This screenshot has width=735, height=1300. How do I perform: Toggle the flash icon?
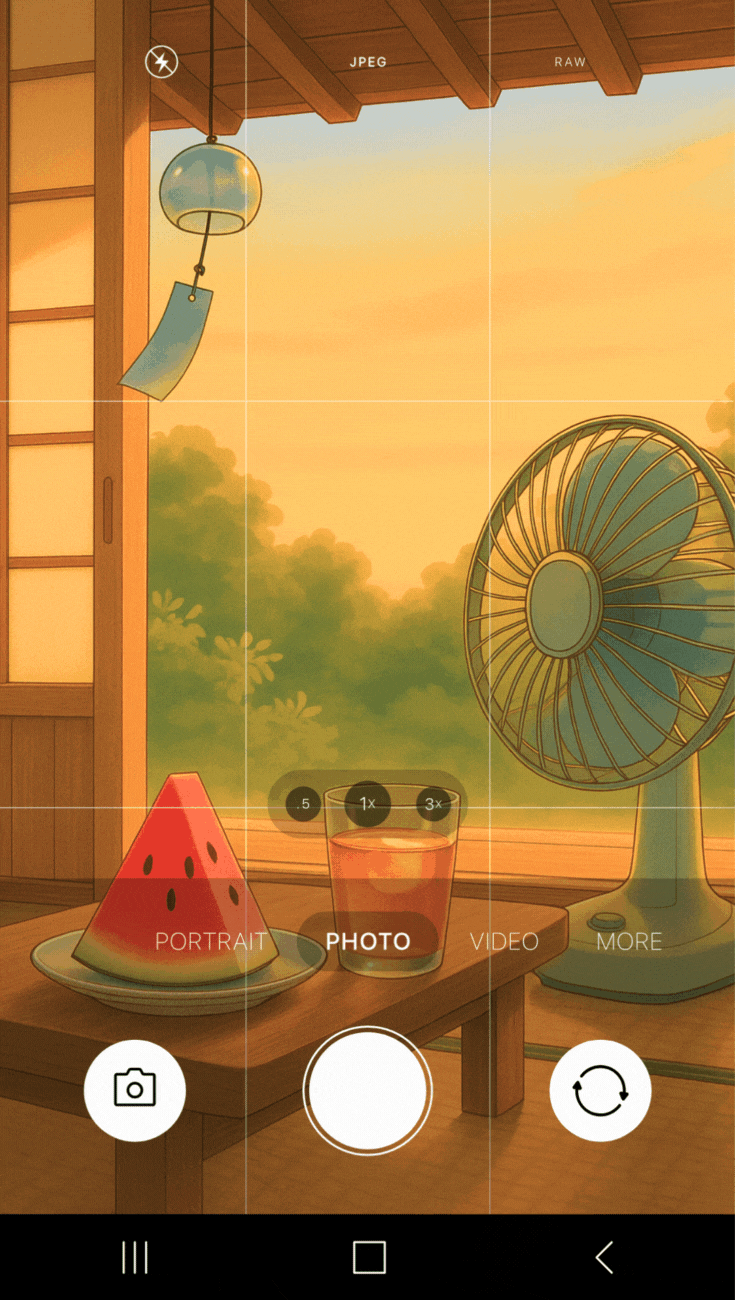coord(161,62)
